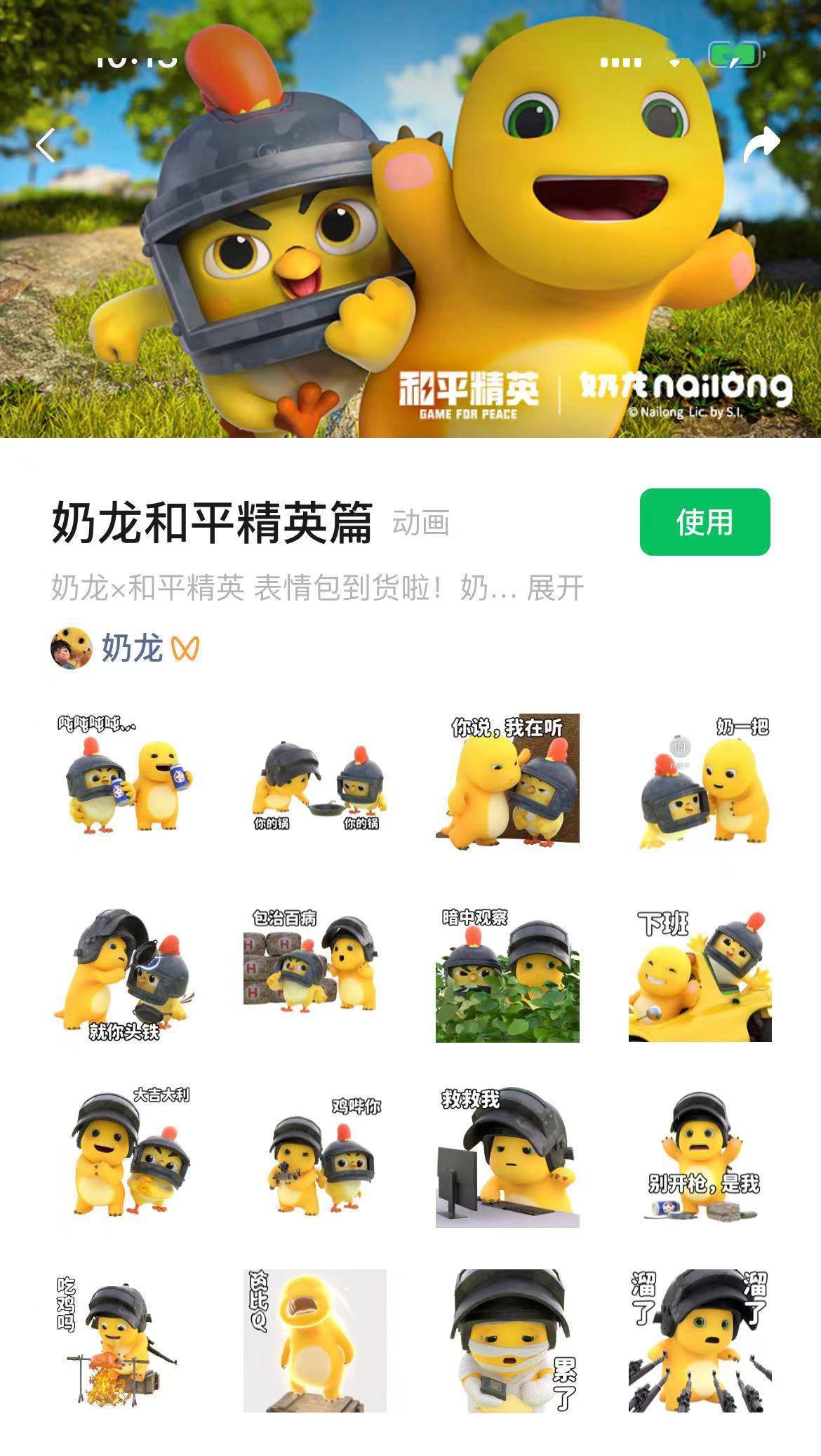Go back using the top-left arrow

46,146
